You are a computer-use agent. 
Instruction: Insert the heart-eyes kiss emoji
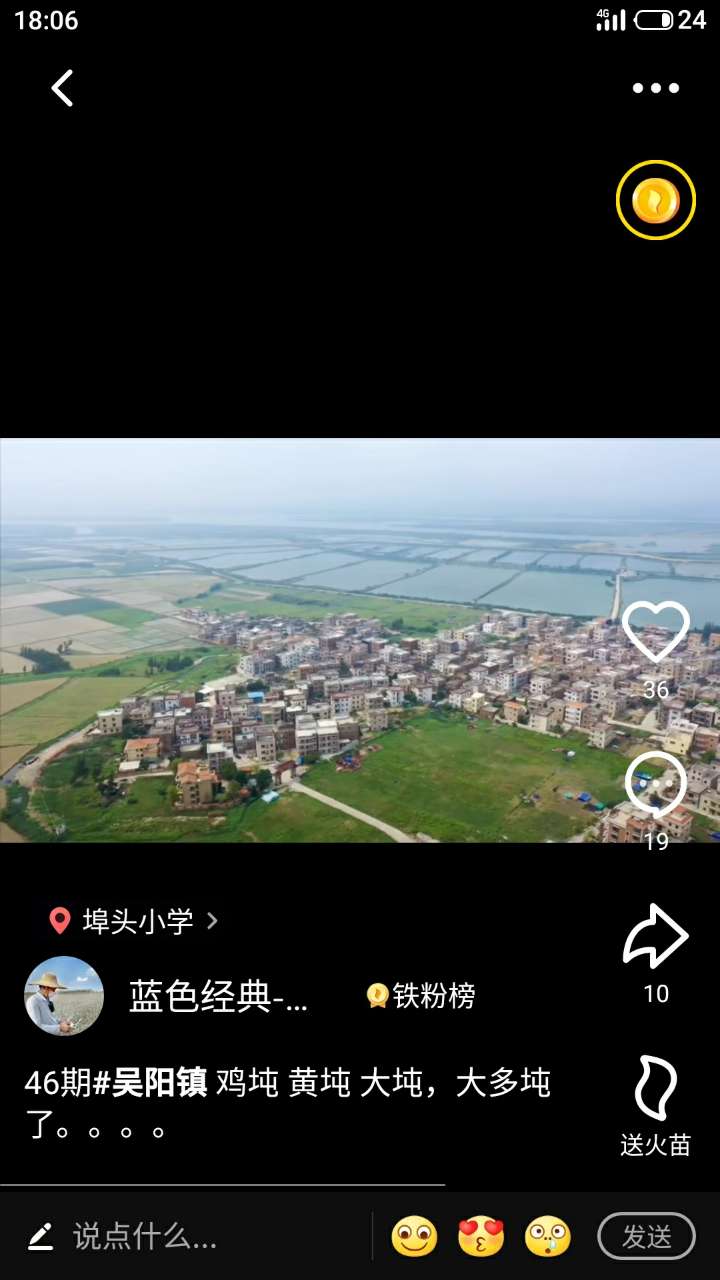point(481,1237)
